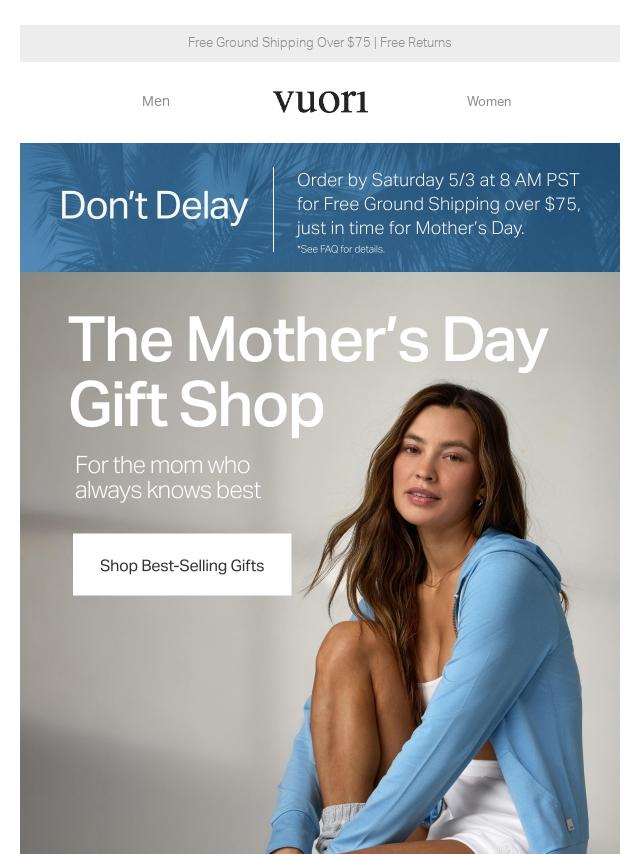Open the Don't Delay shipping banner
Viewport: 640px width, 854px height.
click(x=320, y=208)
